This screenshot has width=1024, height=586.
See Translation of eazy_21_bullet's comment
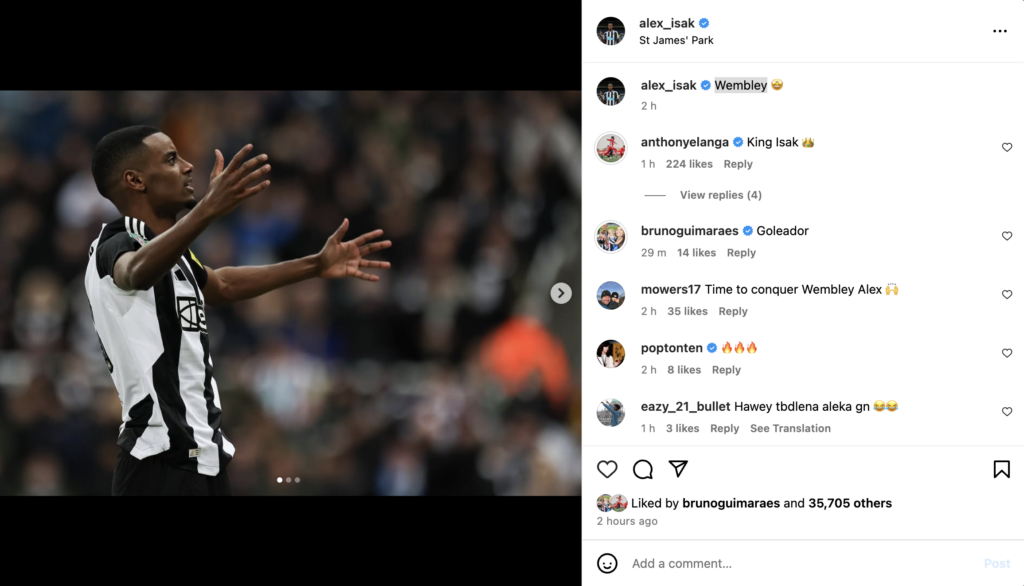pyautogui.click(x=790, y=428)
